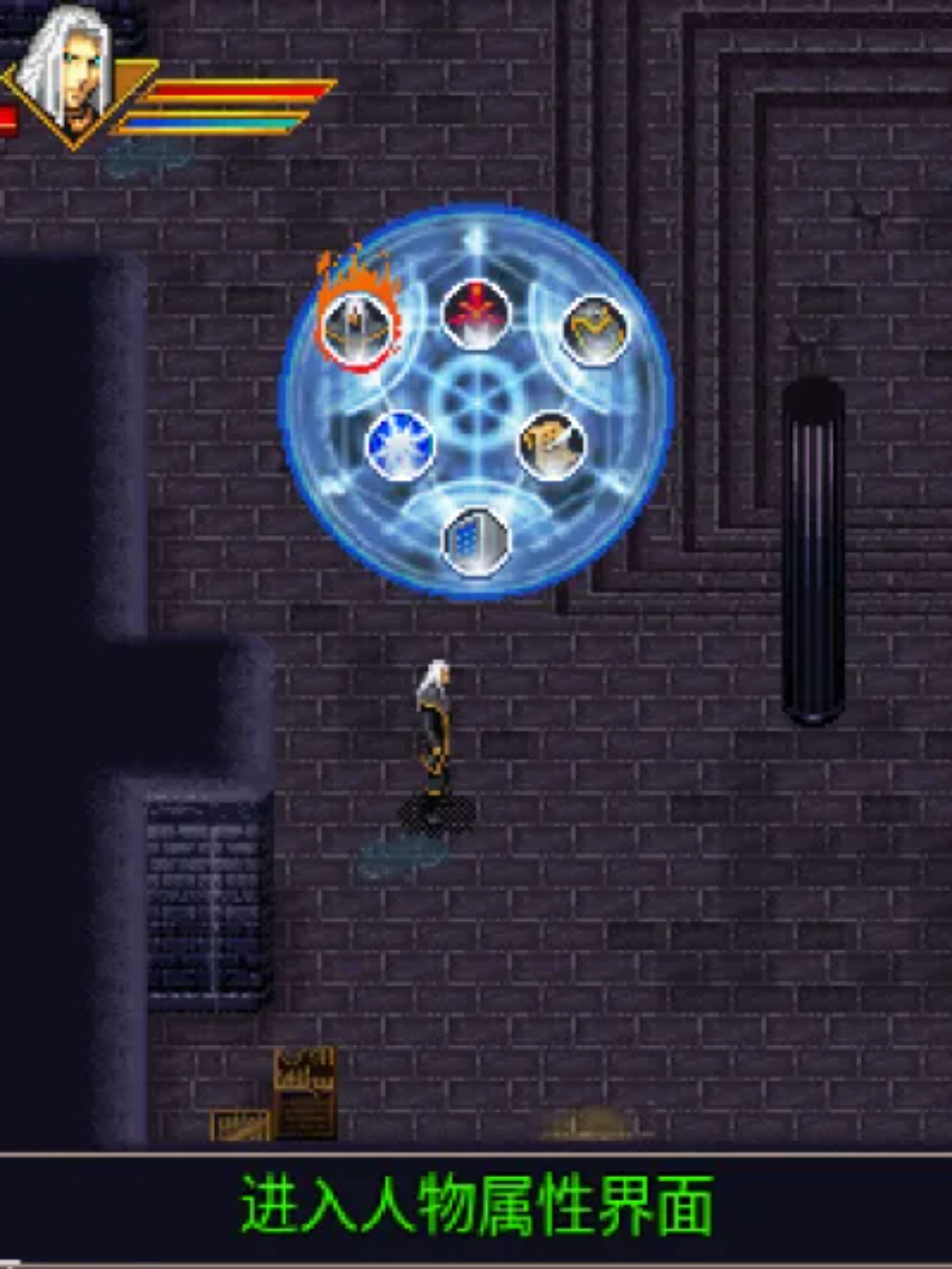
Task: Select the red demon figure icon
Action: coord(476,315)
